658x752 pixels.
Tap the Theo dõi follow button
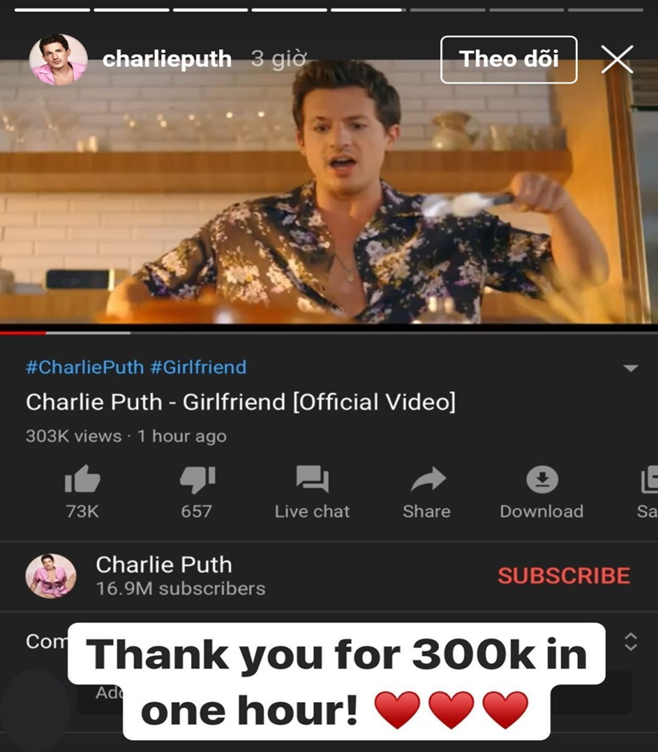tap(508, 59)
